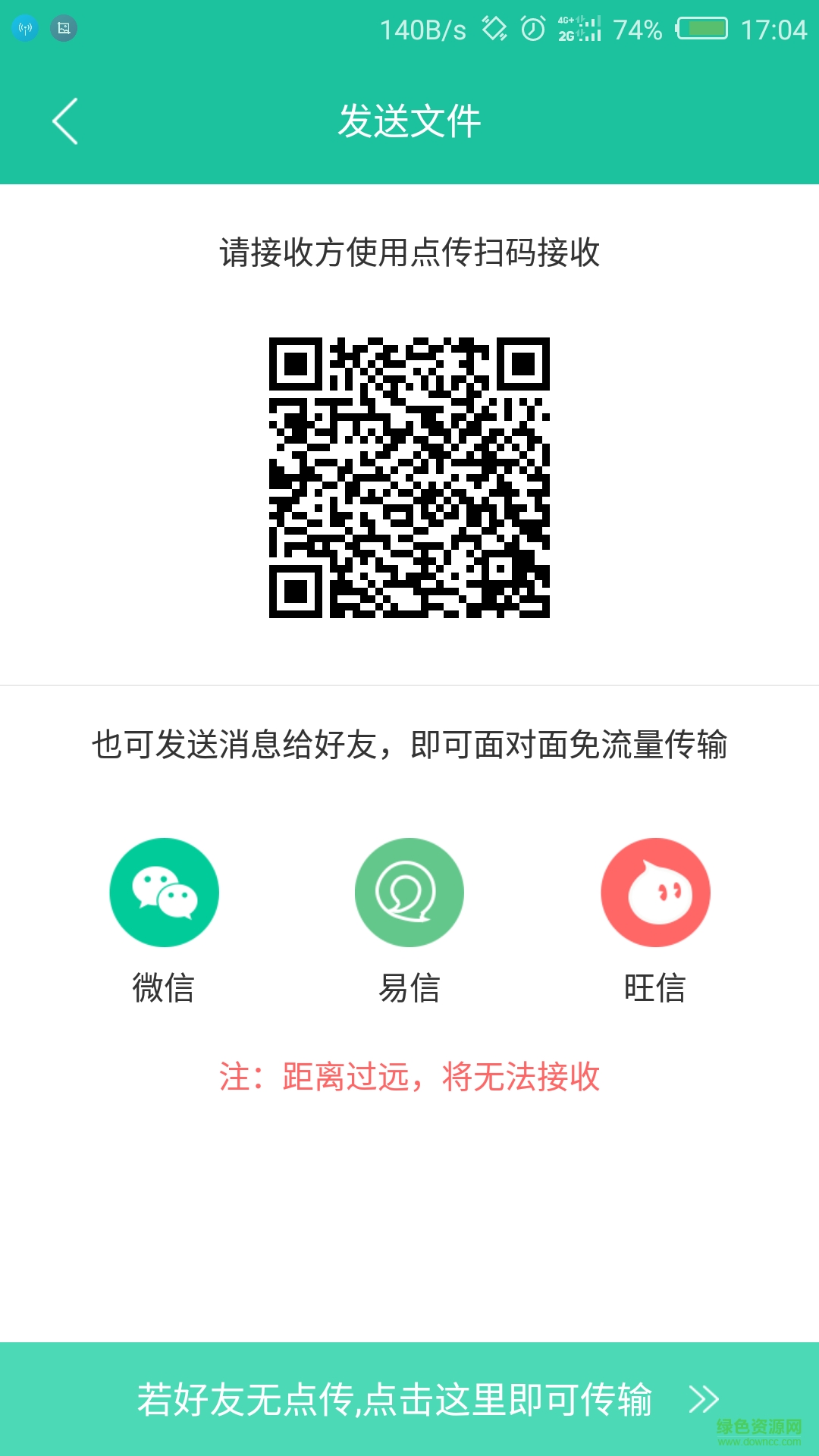Share via 微信 (WeChat)
Screen dimensions: 819x1456
pyautogui.click(x=164, y=893)
